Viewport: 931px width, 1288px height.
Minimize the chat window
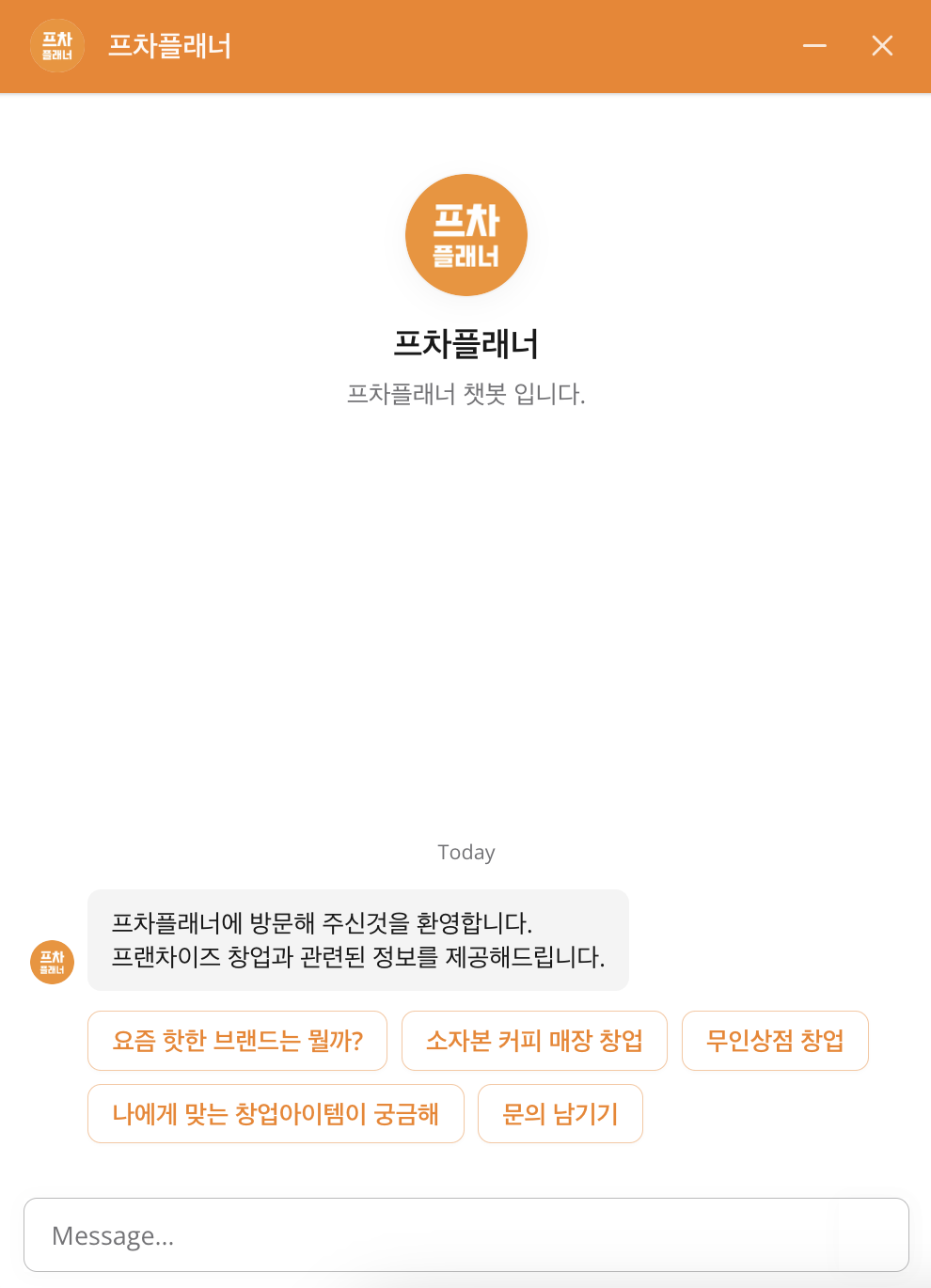(x=814, y=45)
